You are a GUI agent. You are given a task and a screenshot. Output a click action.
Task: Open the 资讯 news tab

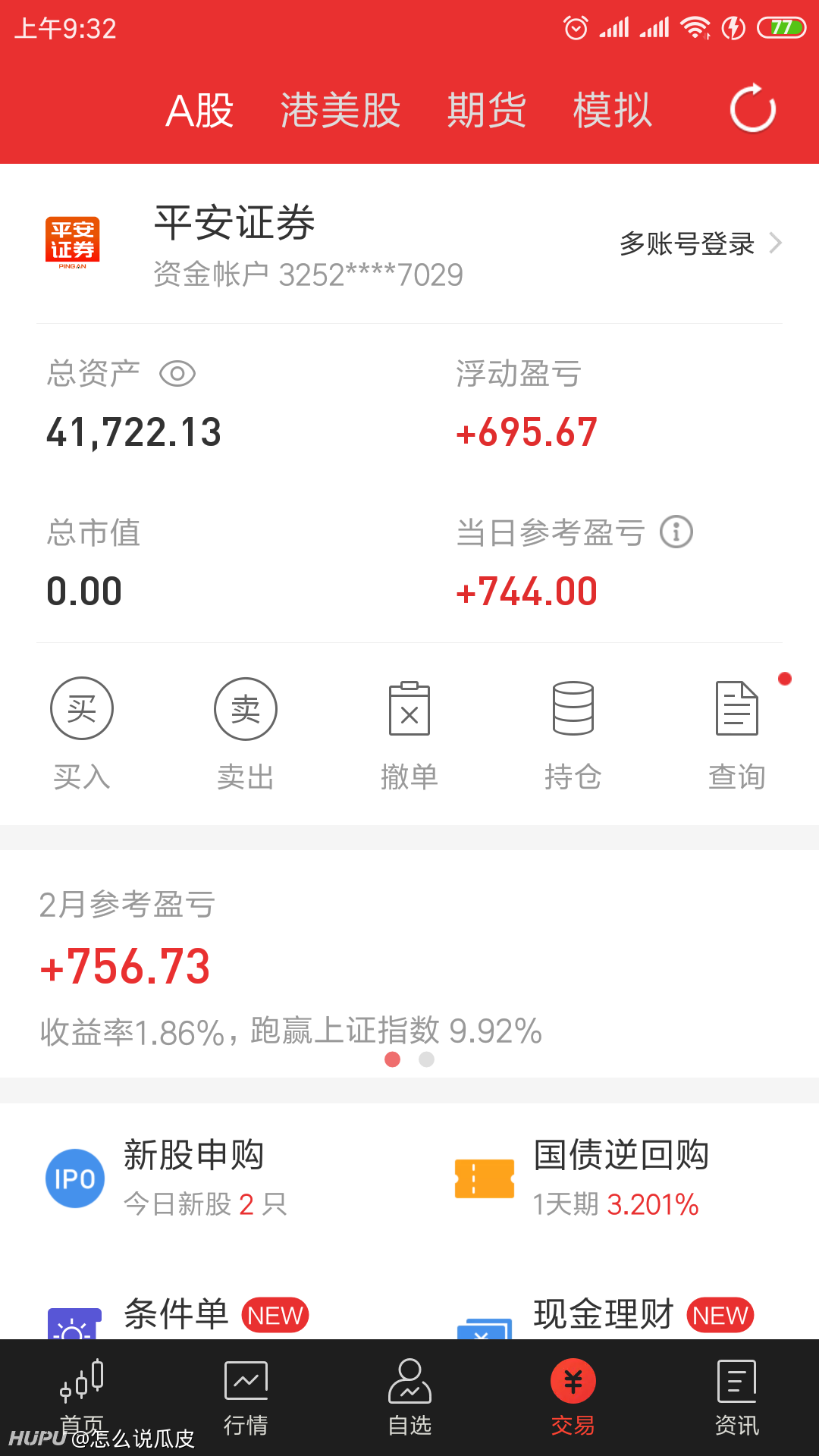click(737, 1398)
